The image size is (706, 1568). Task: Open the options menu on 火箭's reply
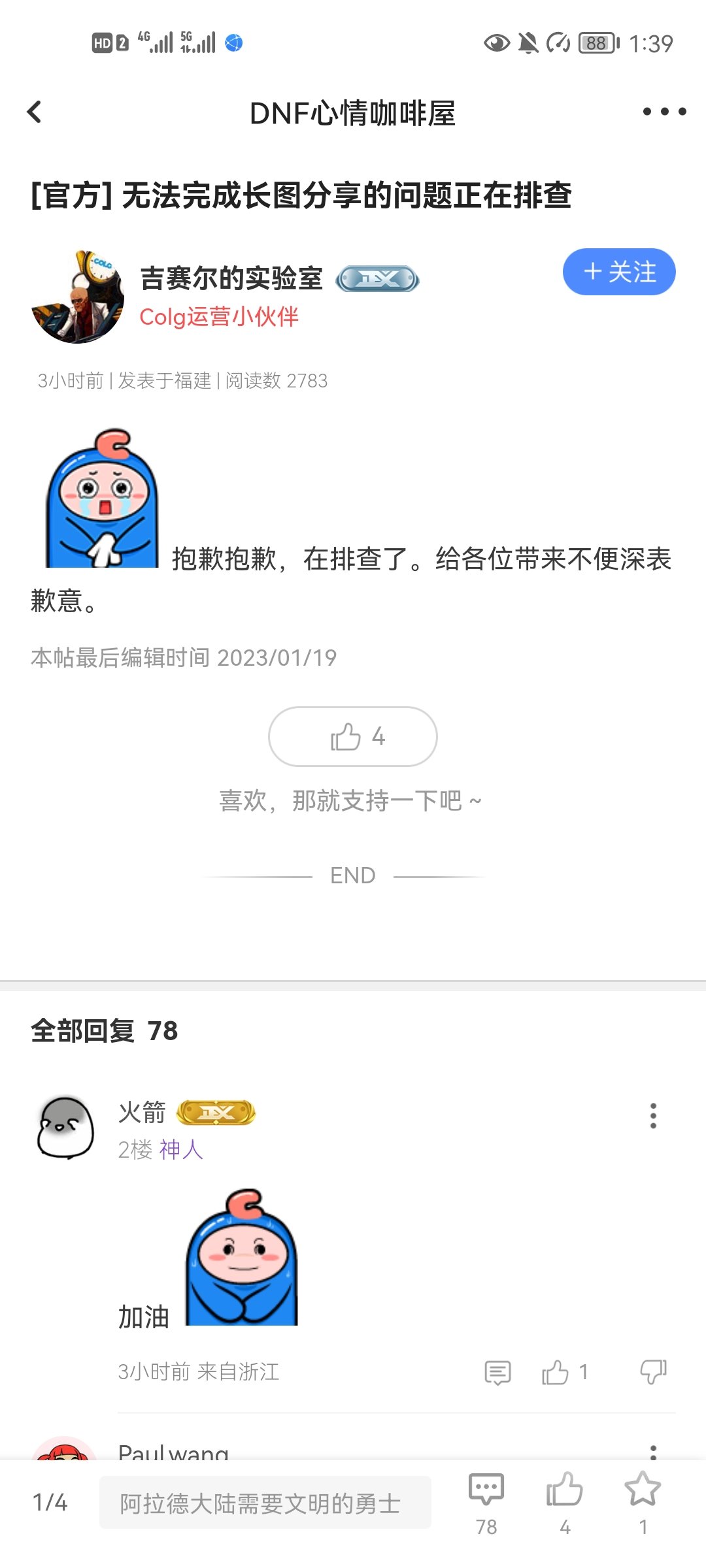pos(652,1116)
